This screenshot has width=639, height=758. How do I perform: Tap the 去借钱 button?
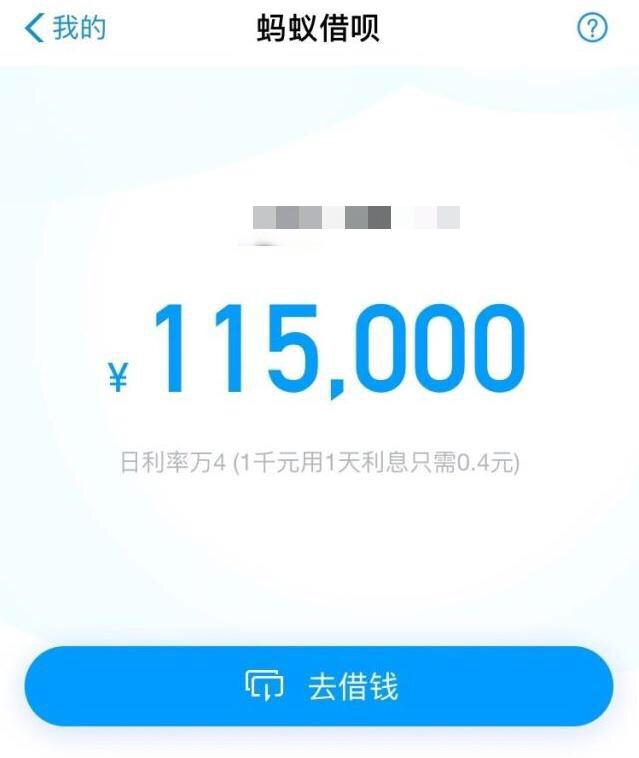319,687
